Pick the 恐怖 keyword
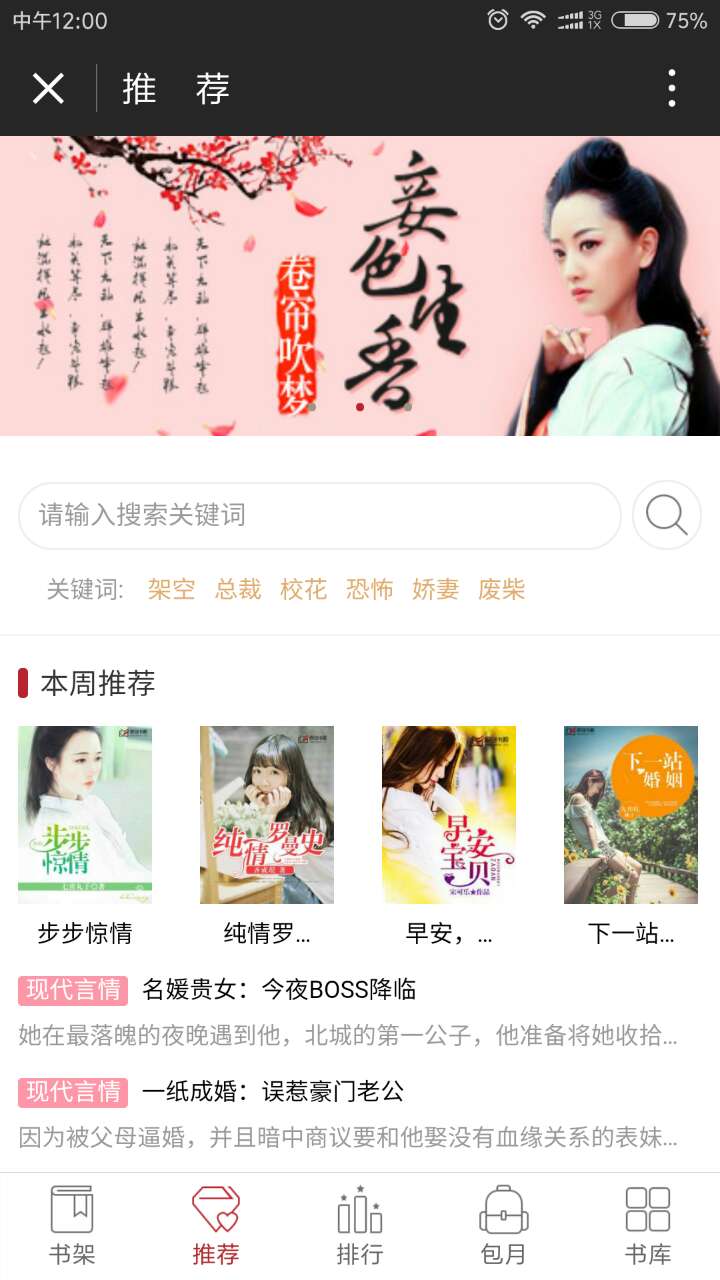This screenshot has width=720, height=1280. [x=370, y=590]
